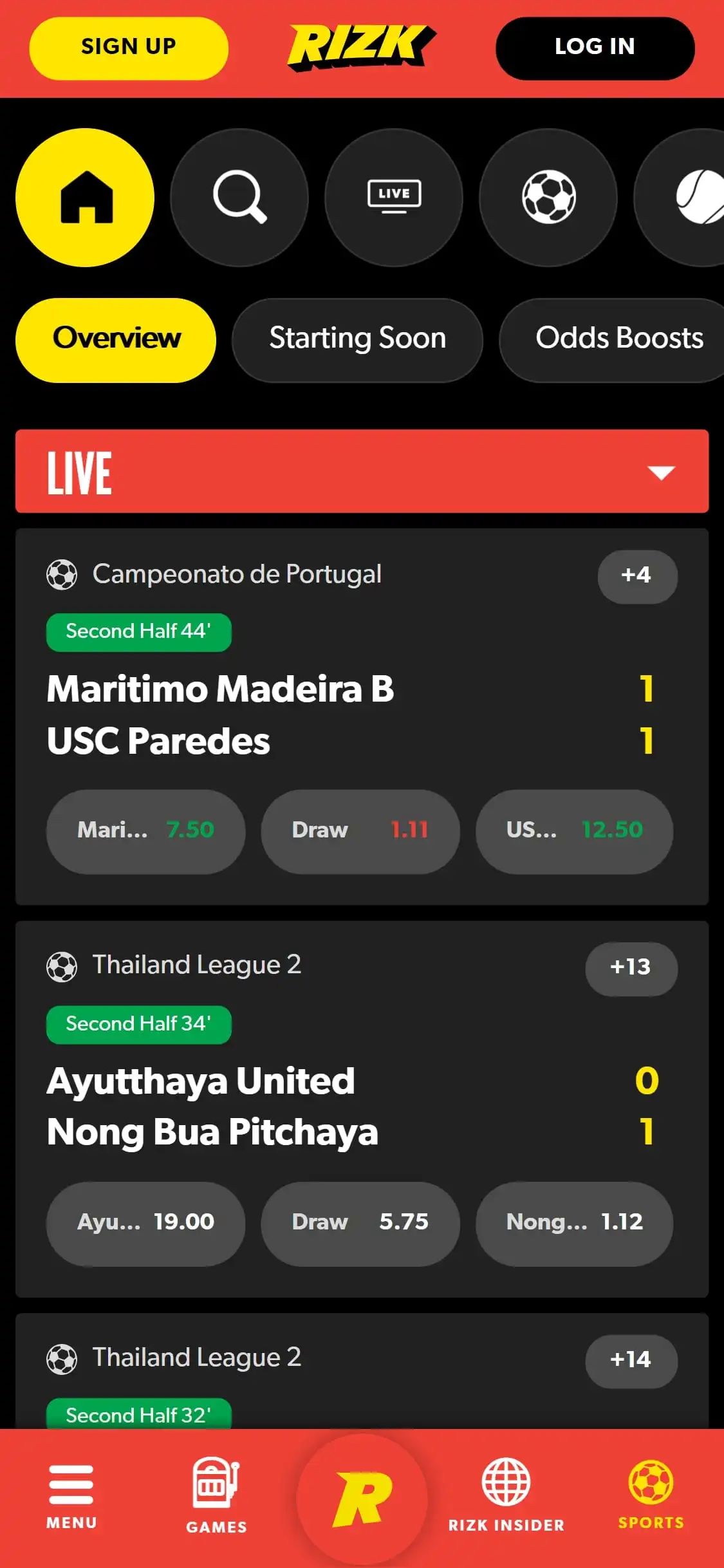Viewport: 724px width, 1568px height.
Task: Open the Menu in bottom bar
Action: point(71,1496)
